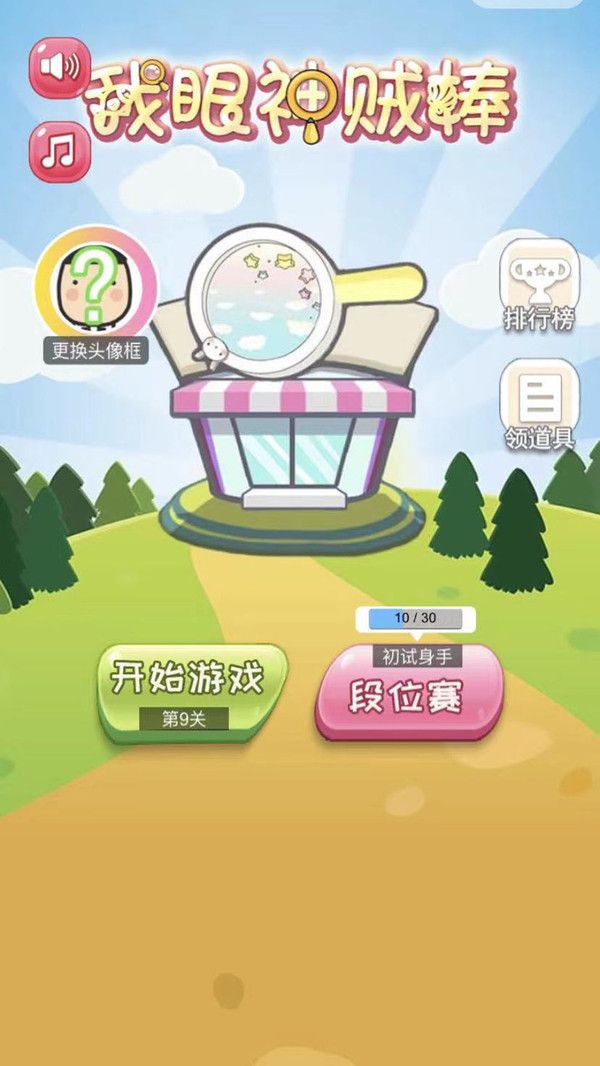The image size is (600, 1066).
Task: Open 领道具 to claim items
Action: tap(539, 404)
